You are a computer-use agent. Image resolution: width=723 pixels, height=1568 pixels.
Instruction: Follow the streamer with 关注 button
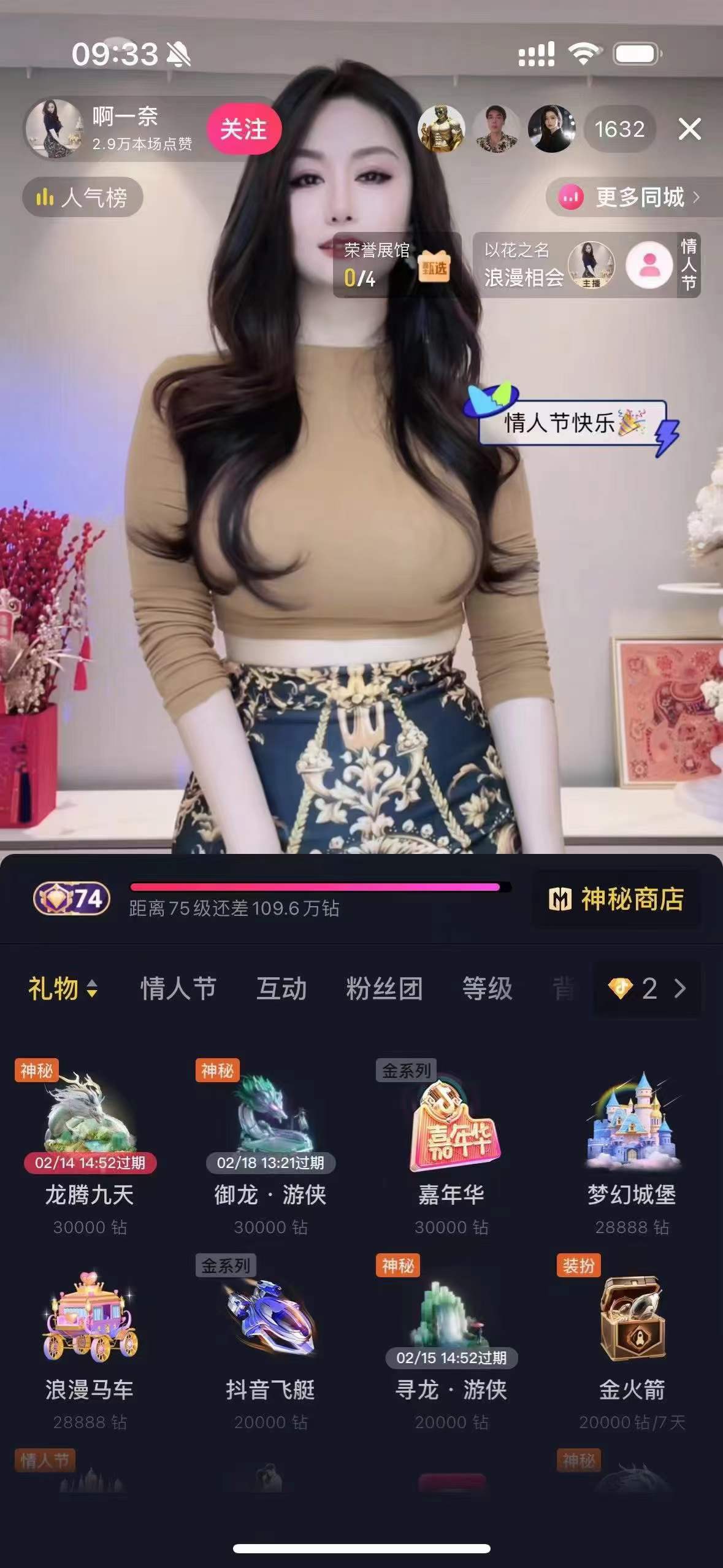[244, 129]
